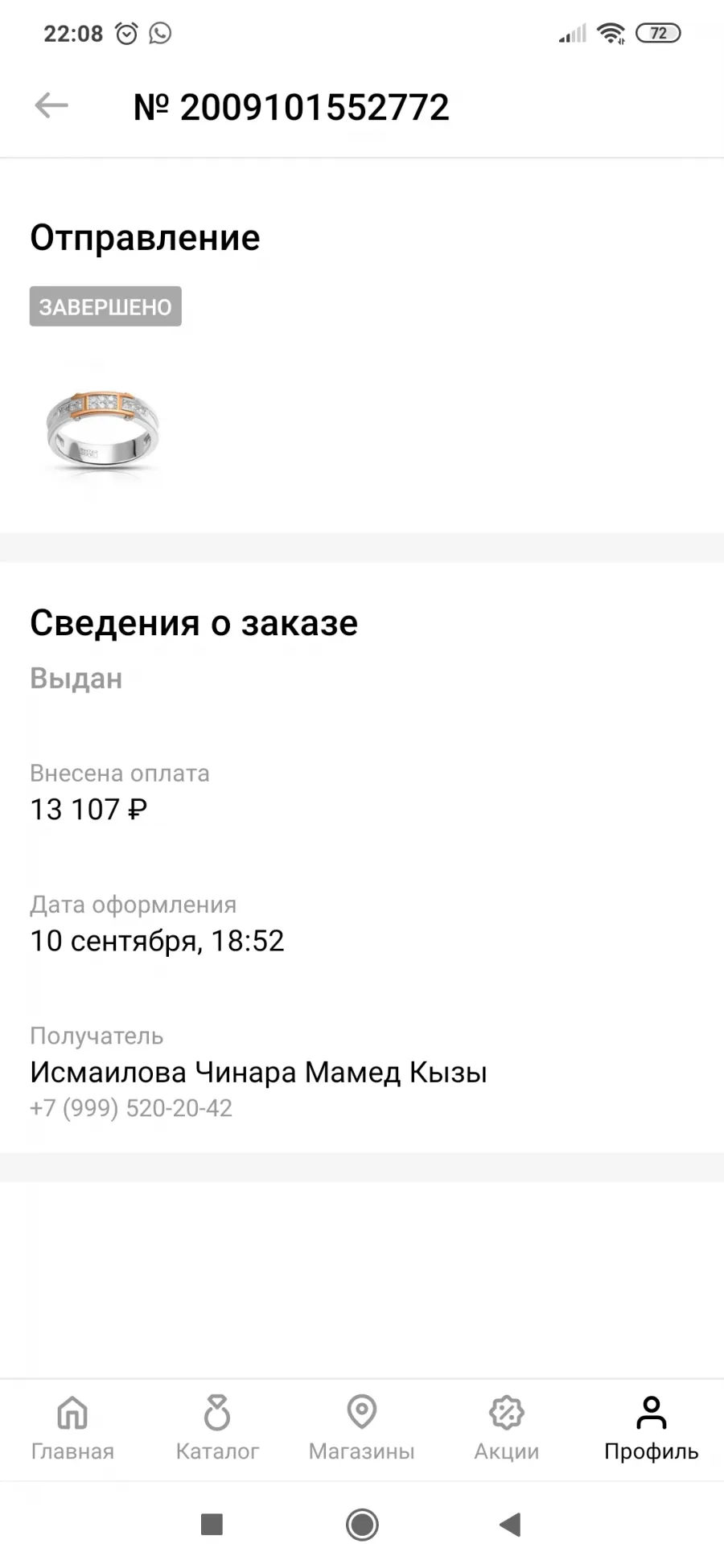Switch to the Главная tab
Screen dimensions: 724x1568
[72, 1429]
